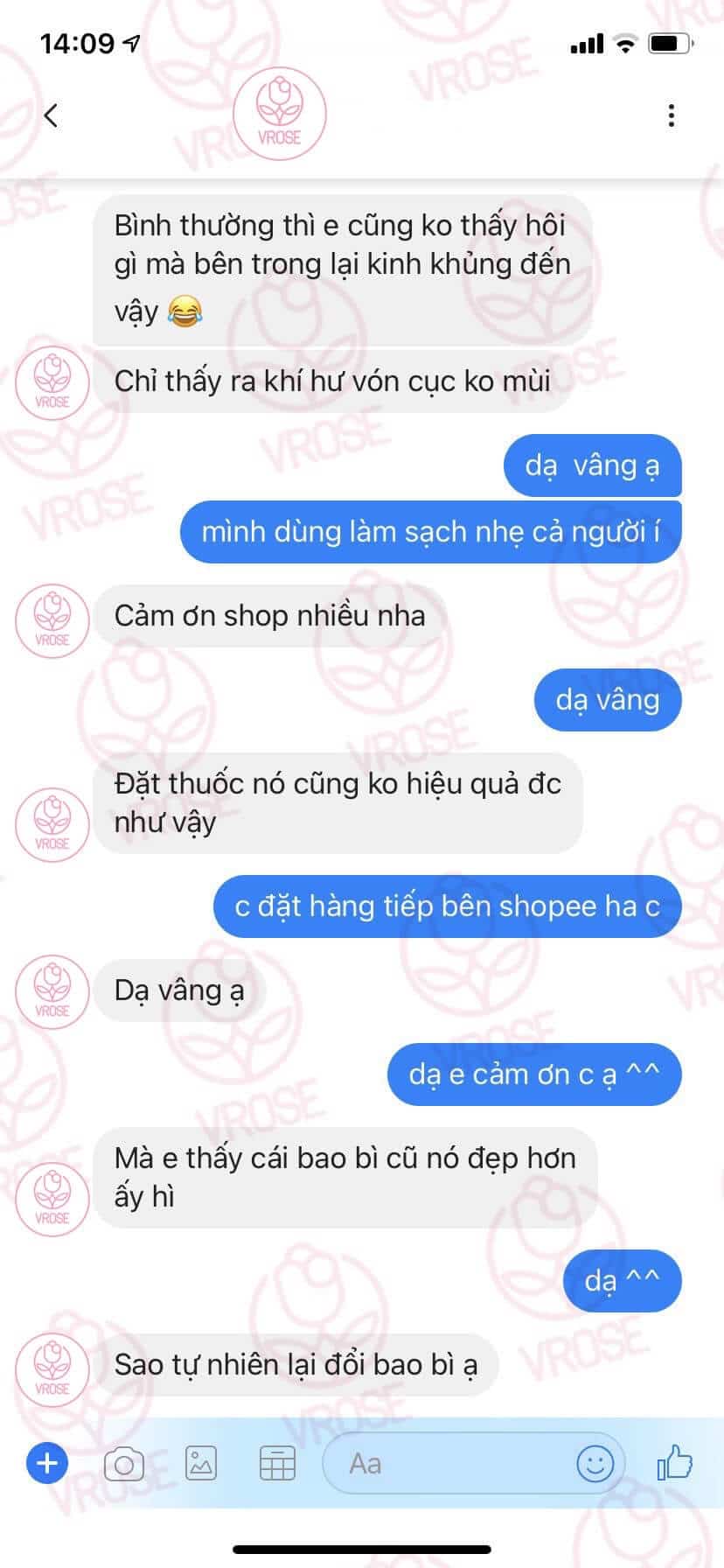Open the saved replies icon

pos(277,1463)
